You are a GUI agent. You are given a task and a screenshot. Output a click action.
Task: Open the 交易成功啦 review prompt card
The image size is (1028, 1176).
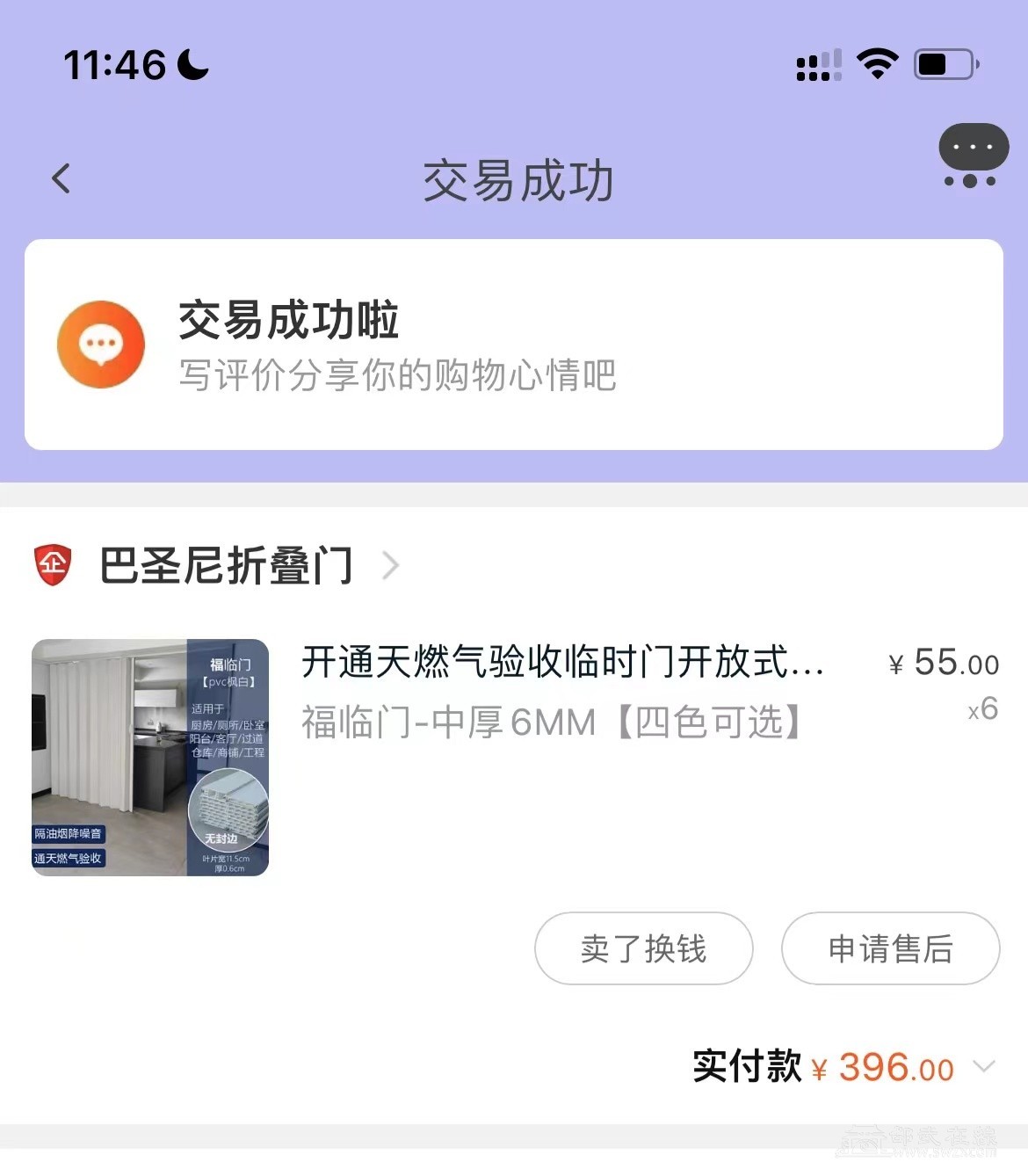513,345
